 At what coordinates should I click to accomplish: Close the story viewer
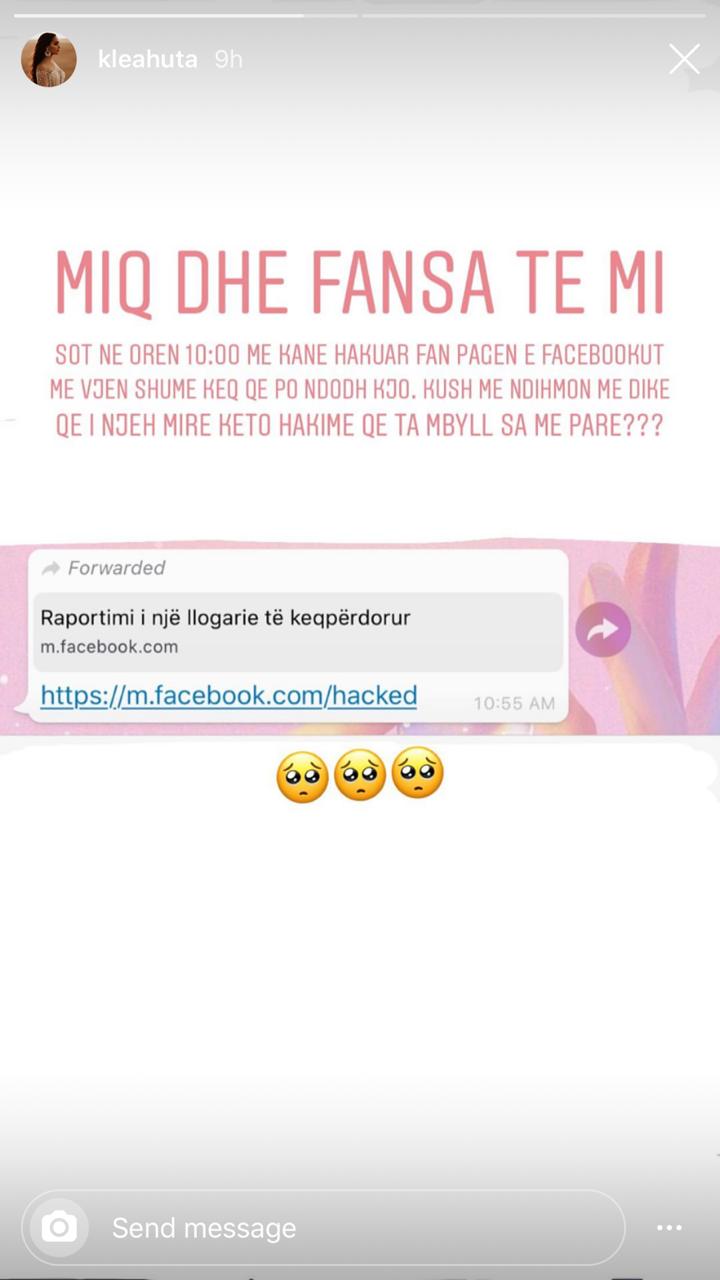684,59
